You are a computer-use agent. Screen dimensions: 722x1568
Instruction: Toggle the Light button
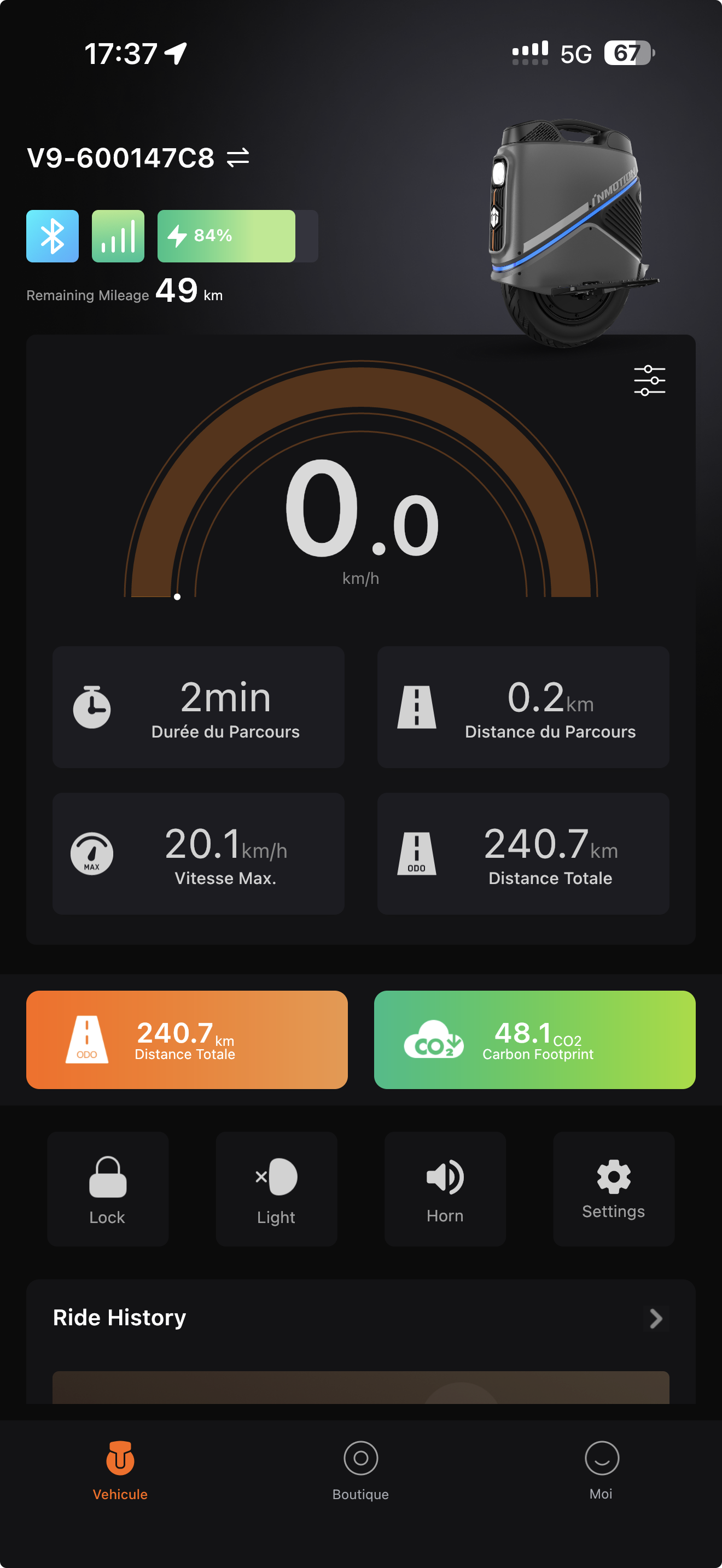(276, 1189)
